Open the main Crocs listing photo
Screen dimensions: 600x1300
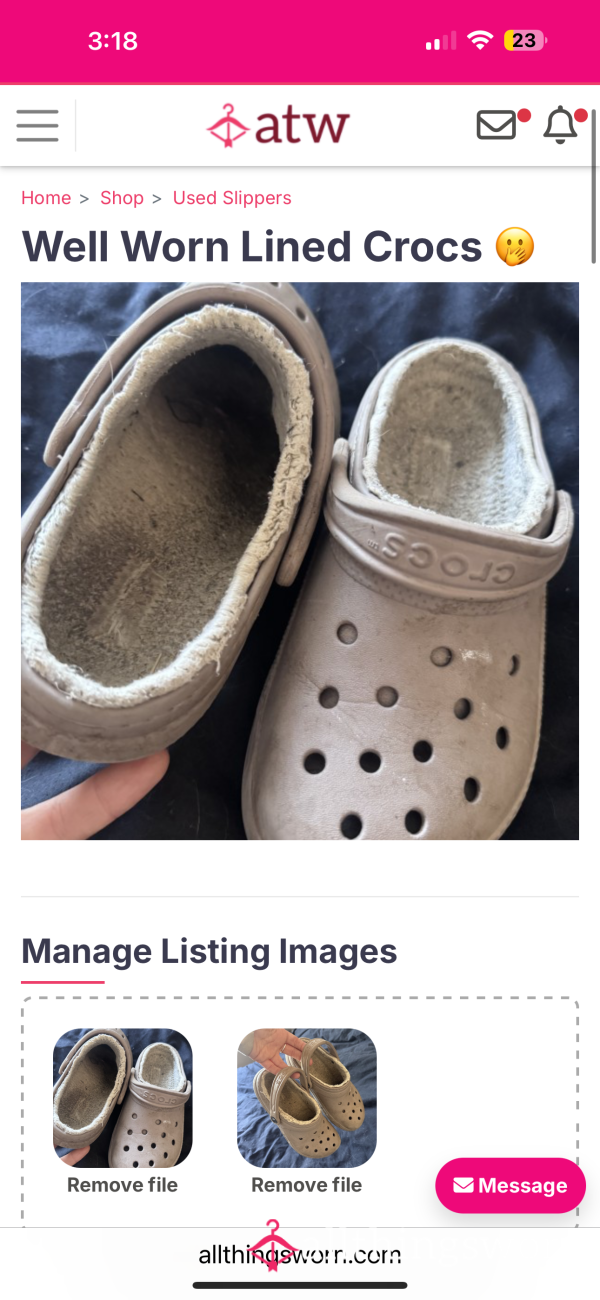click(300, 561)
